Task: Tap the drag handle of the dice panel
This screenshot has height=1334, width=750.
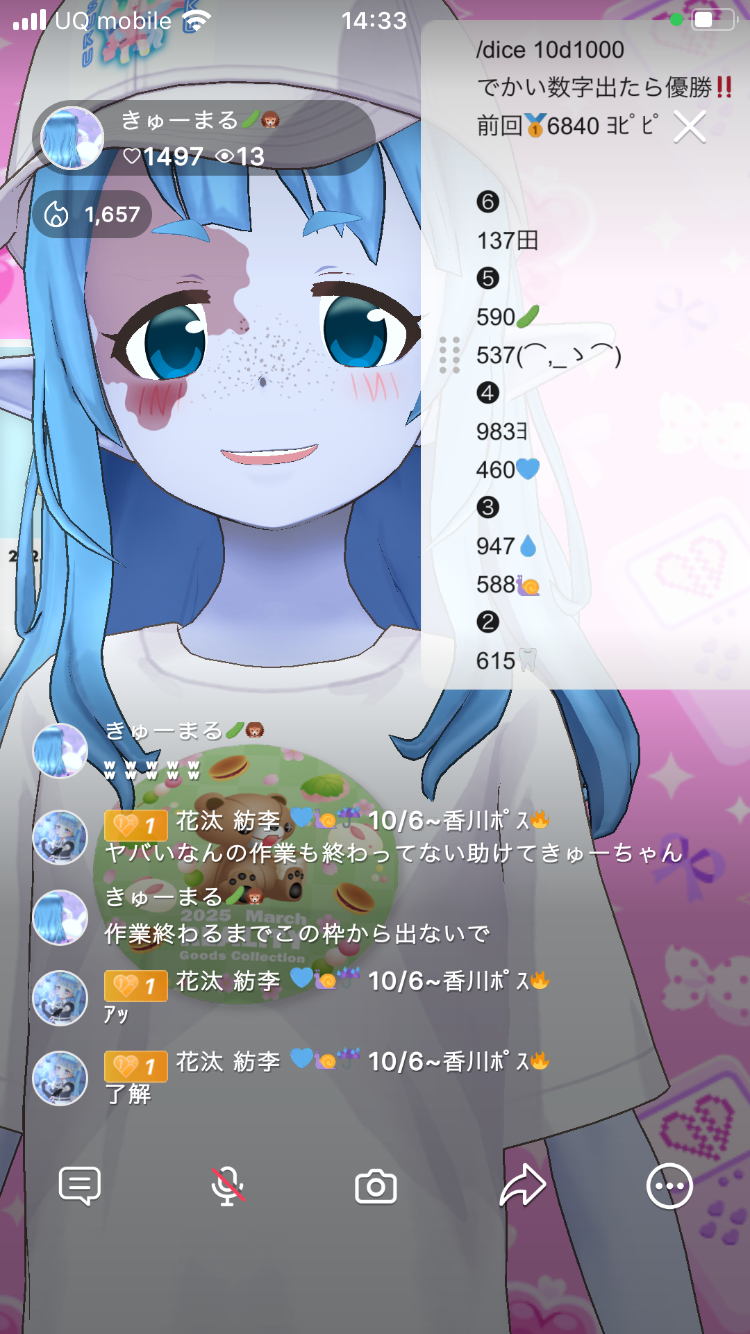Action: (449, 354)
